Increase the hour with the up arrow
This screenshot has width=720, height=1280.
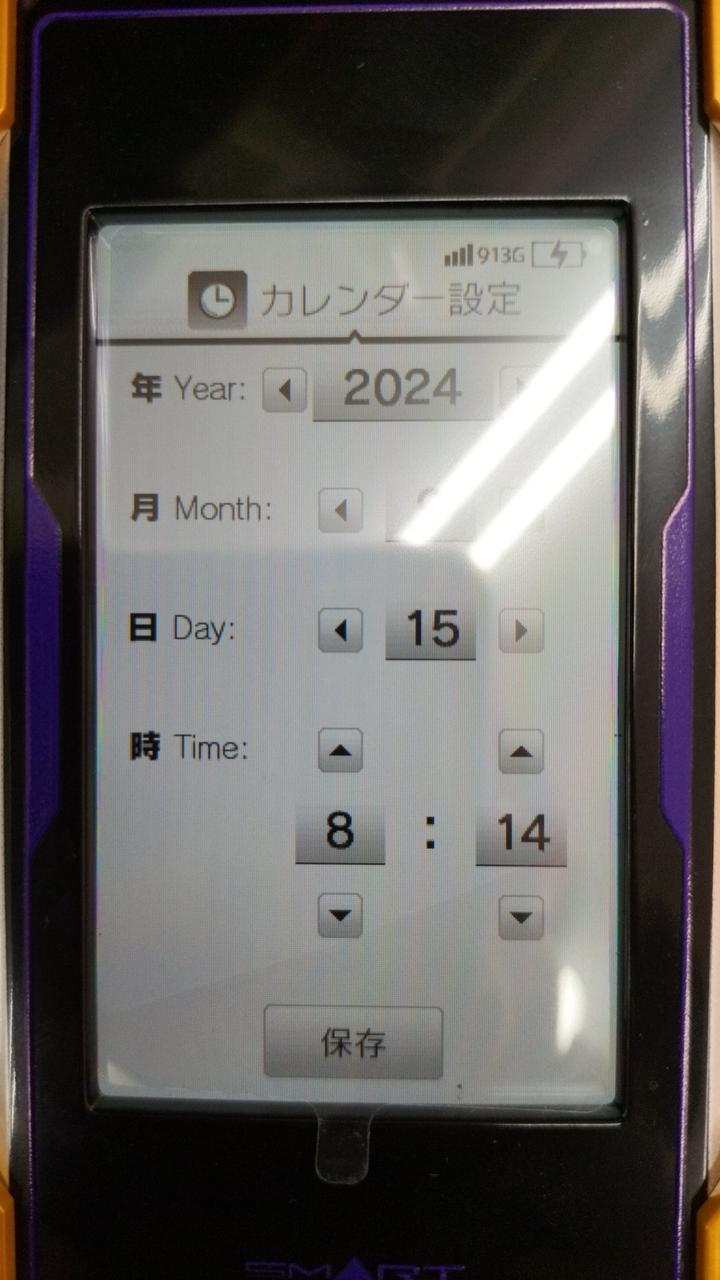340,751
